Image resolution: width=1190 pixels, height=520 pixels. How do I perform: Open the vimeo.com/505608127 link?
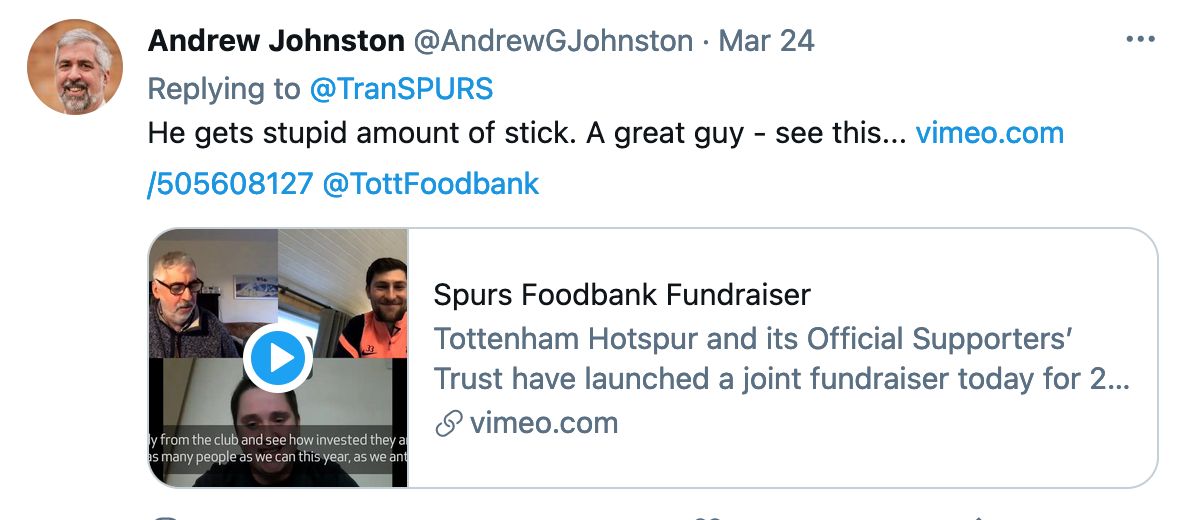tap(989, 133)
